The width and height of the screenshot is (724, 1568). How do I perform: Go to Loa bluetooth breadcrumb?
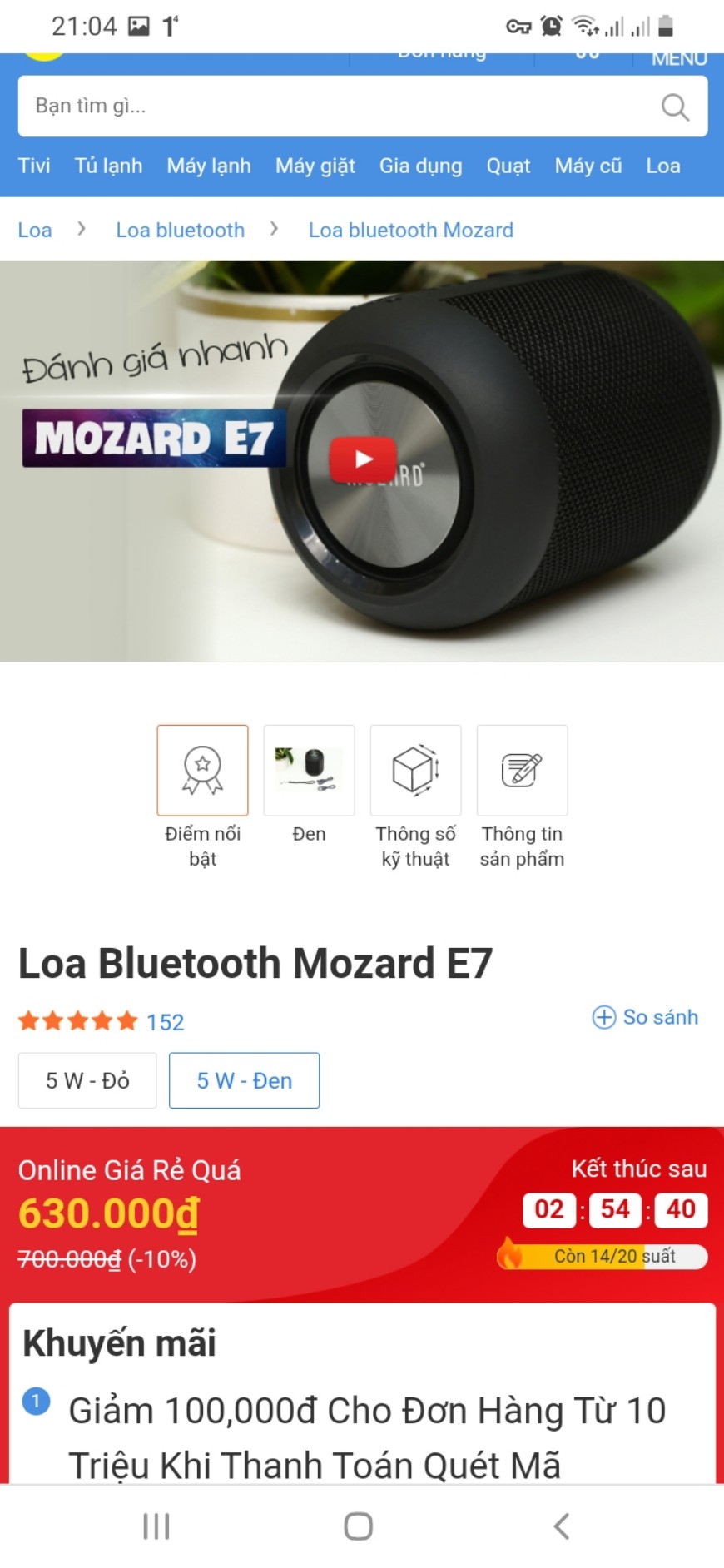click(x=181, y=230)
